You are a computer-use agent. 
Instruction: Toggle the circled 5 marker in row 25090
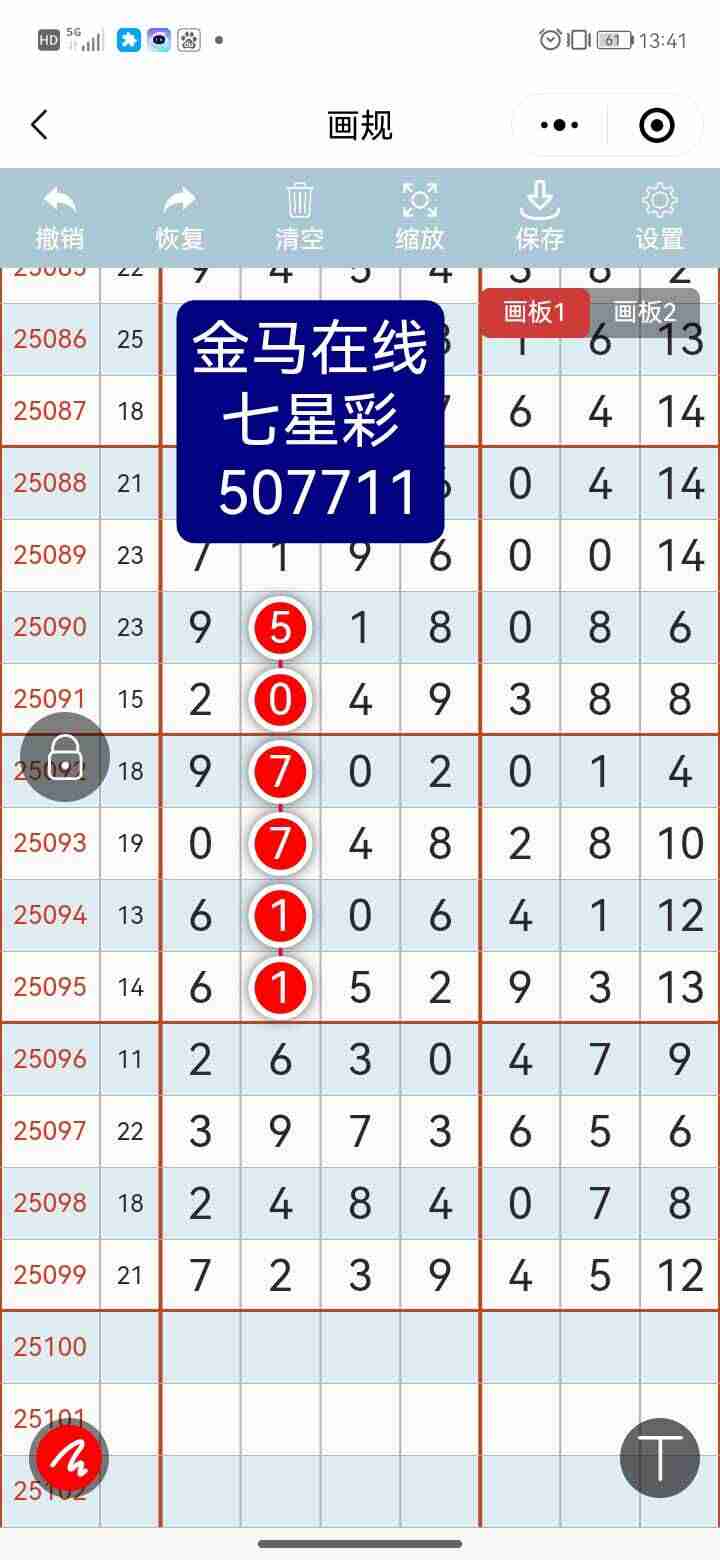[280, 627]
